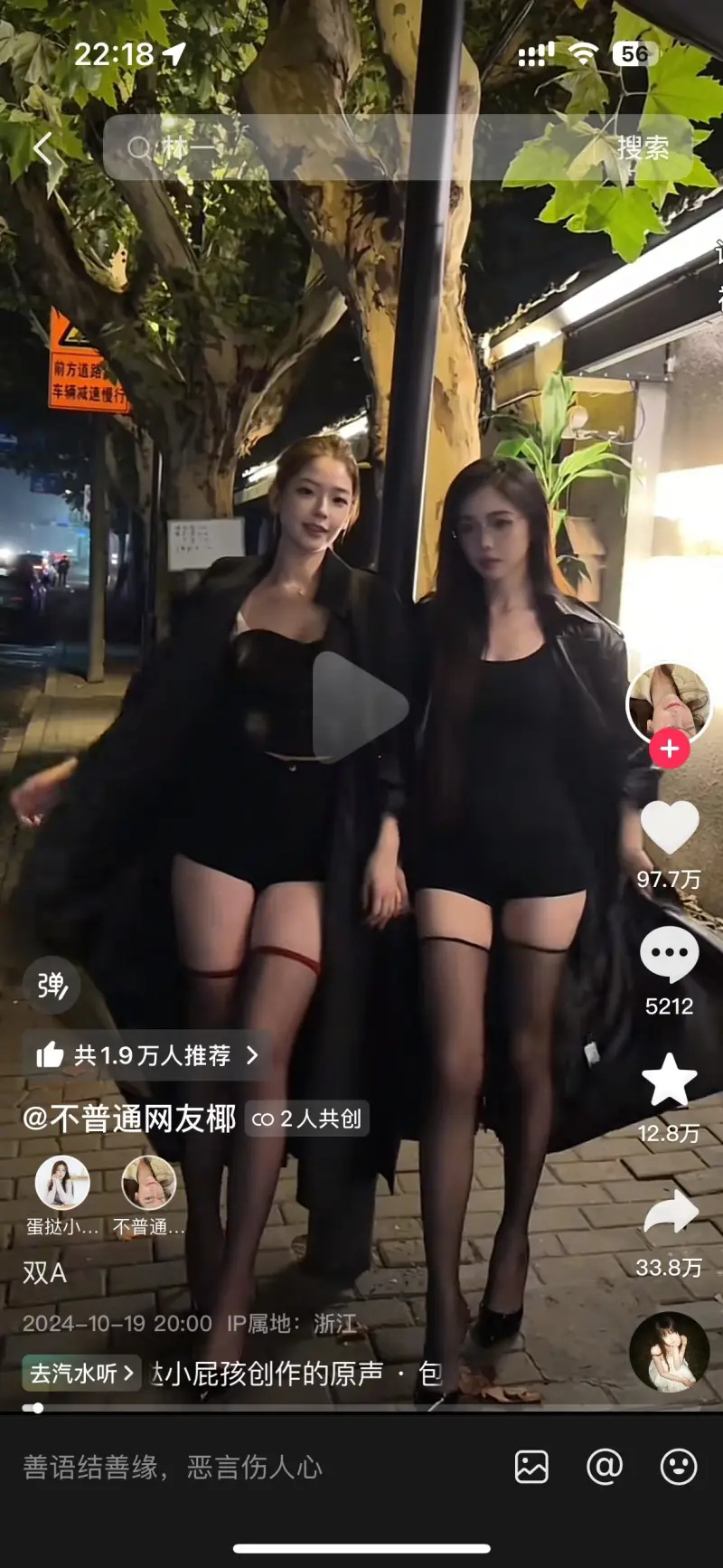View the 2人共创 co-creators chip
The image size is (723, 1568).
click(307, 1119)
